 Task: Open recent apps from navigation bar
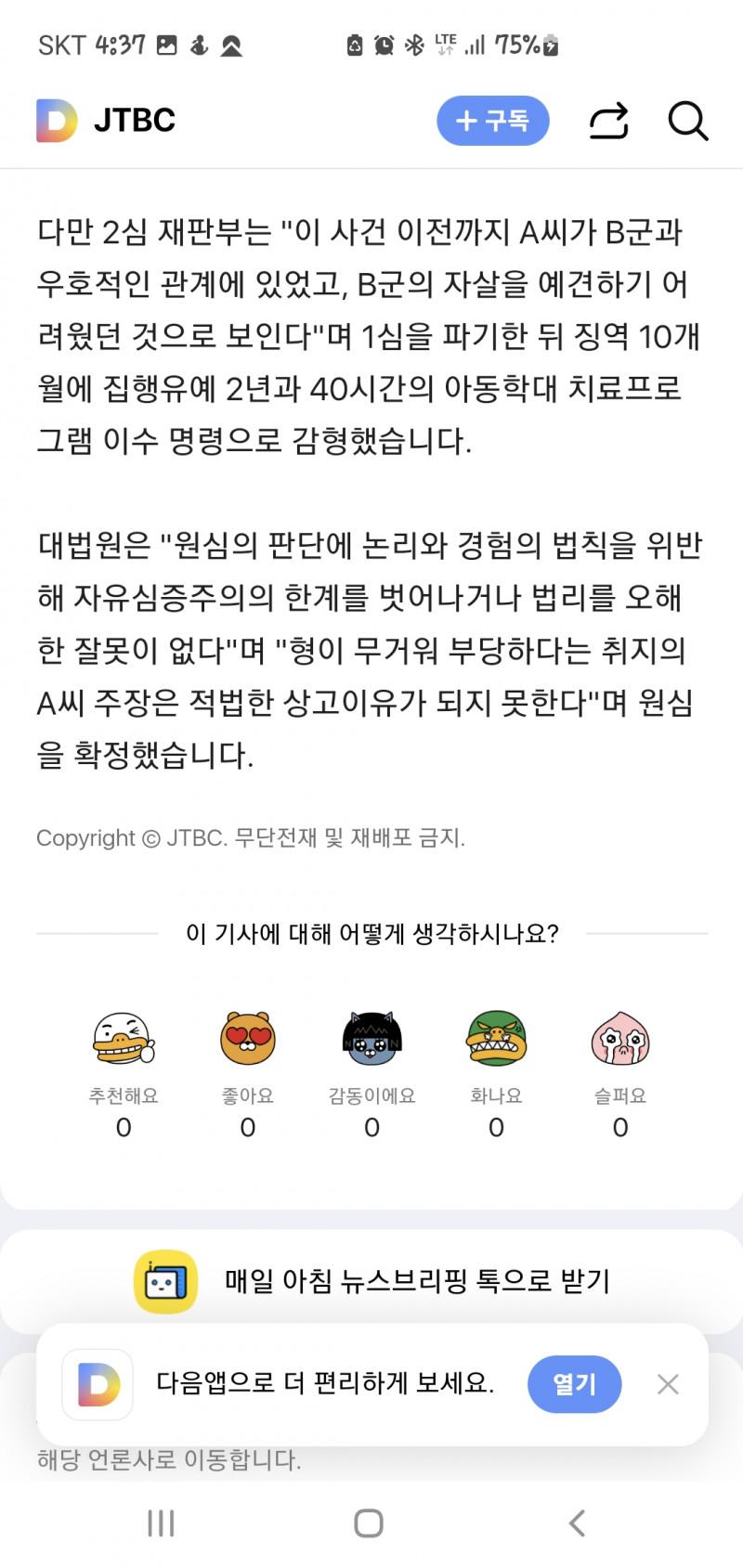pyautogui.click(x=161, y=1523)
